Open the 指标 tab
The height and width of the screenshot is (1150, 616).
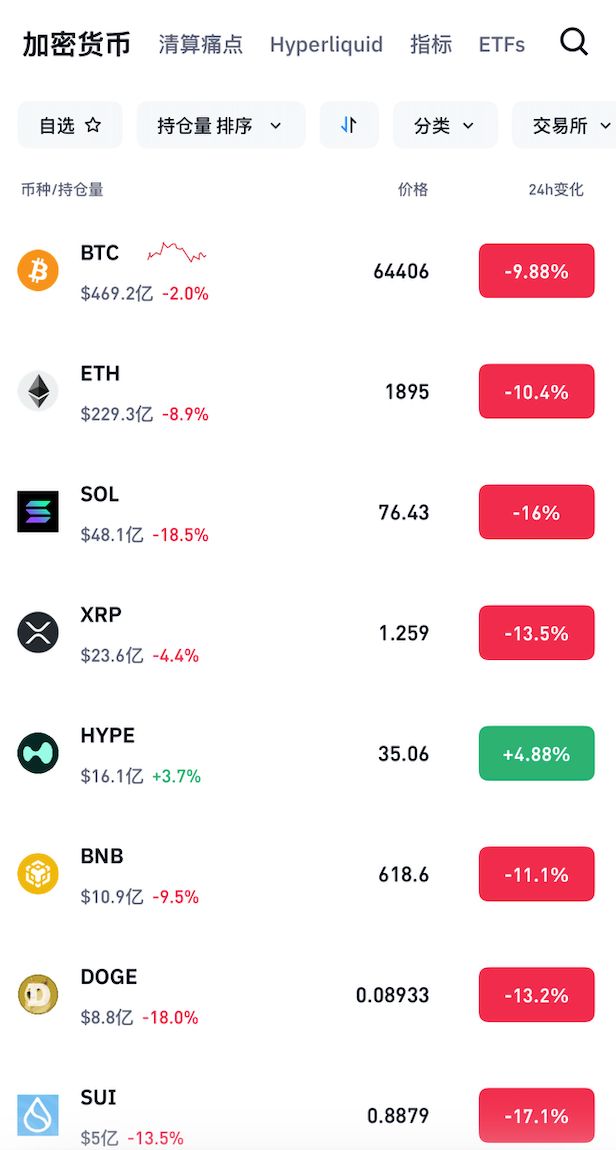(x=431, y=45)
